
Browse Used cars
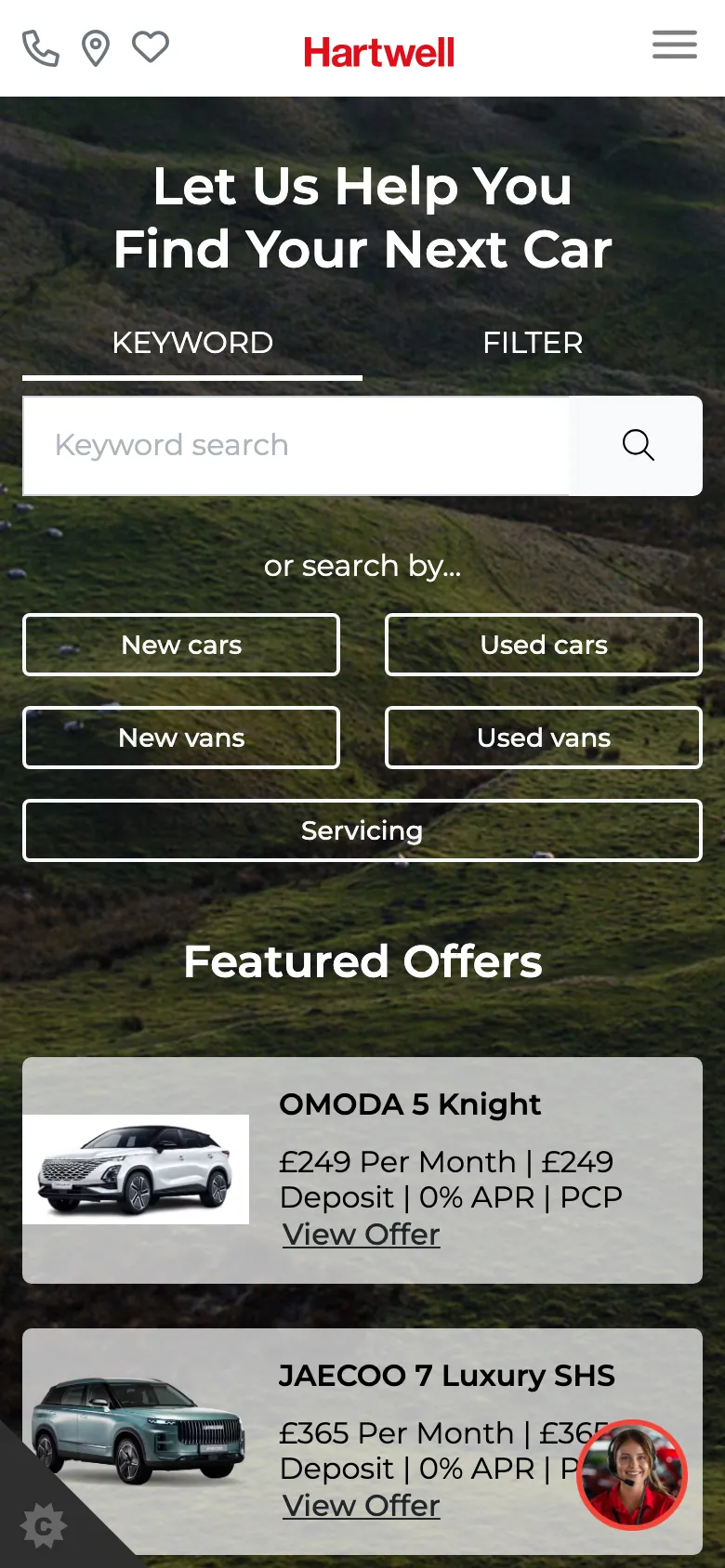pos(544,645)
